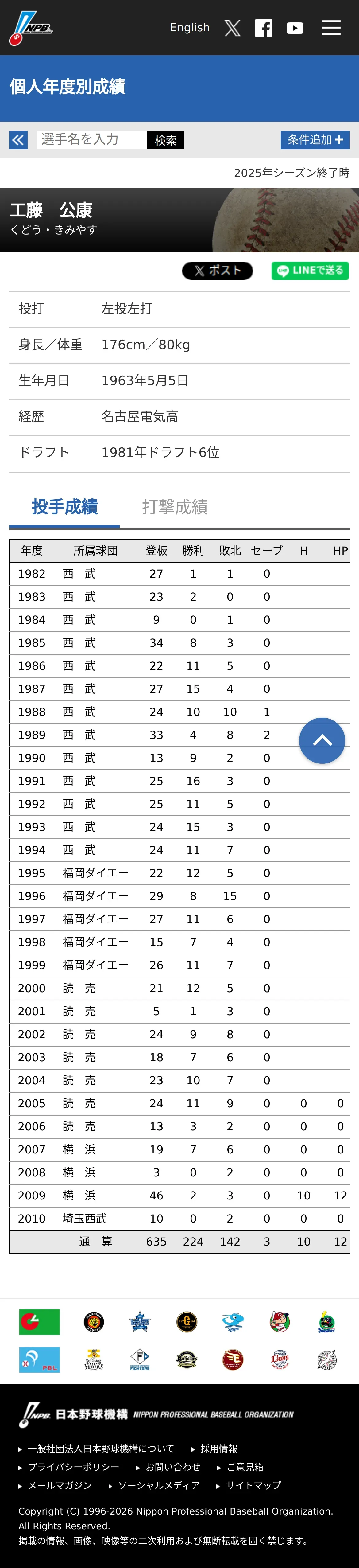Send this page with LINEで送る
Image resolution: width=359 pixels, height=1568 pixels.
click(x=310, y=271)
